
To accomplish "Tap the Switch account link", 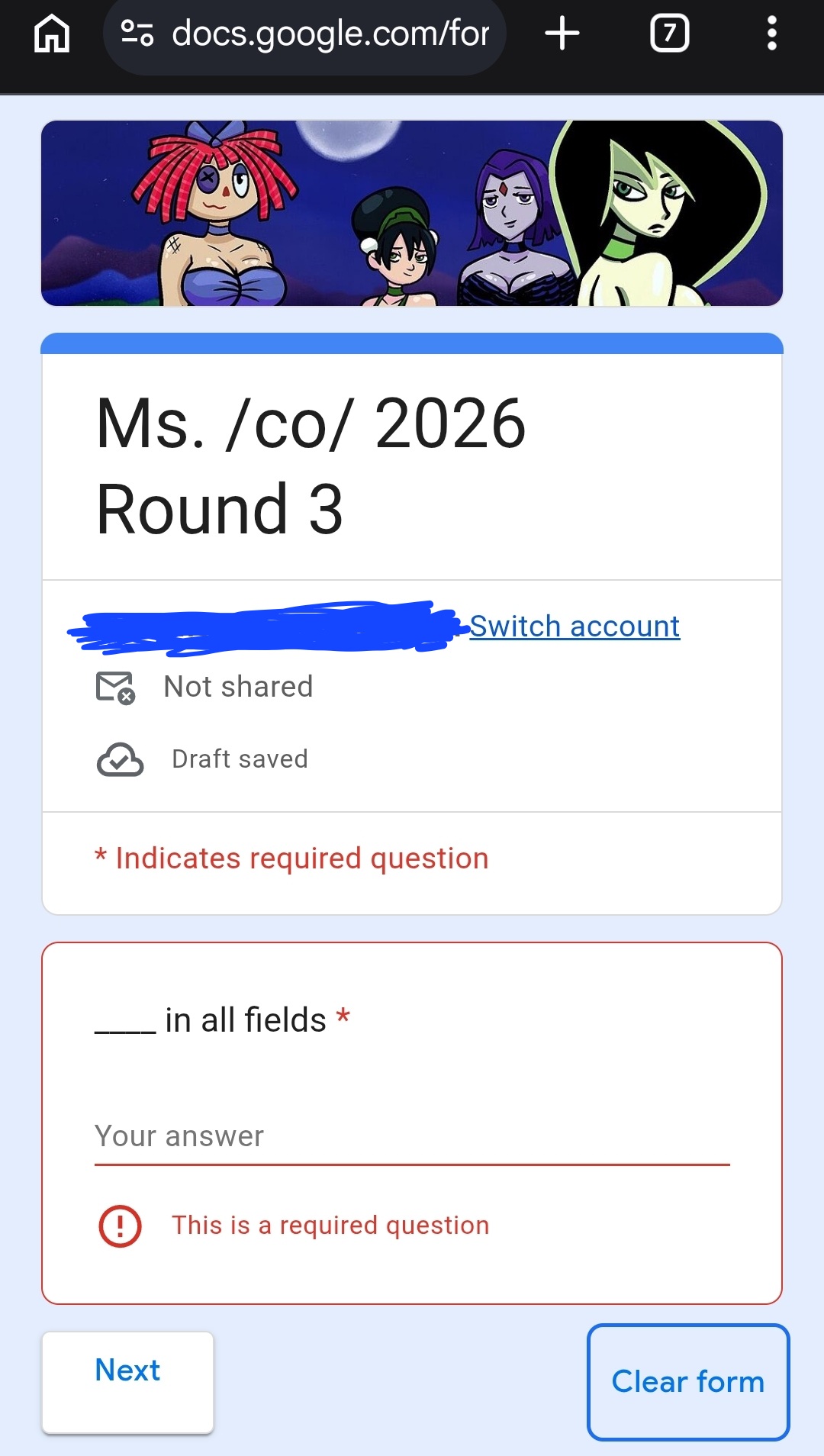I will coord(575,627).
